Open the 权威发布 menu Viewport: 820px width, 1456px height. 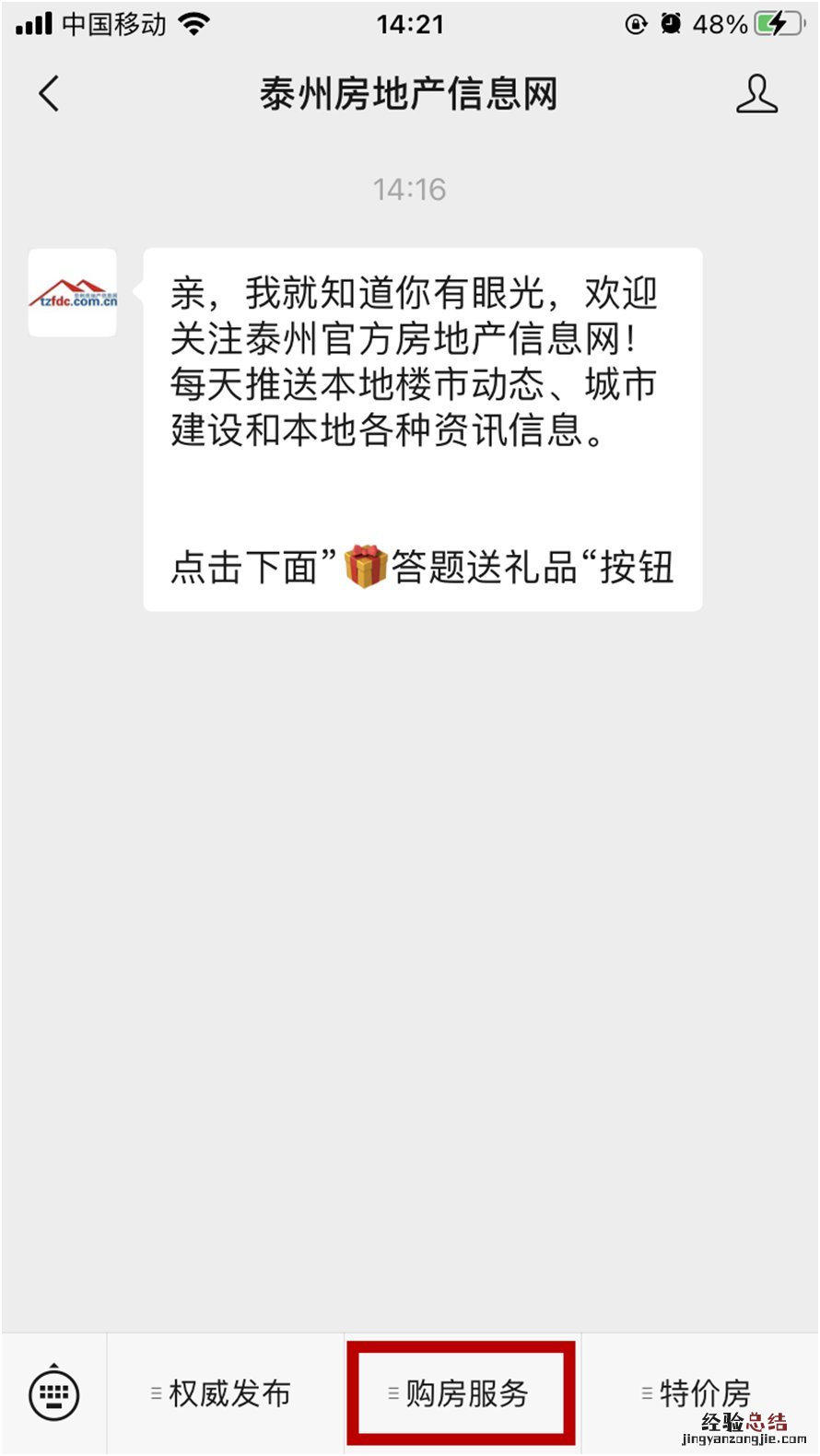pos(224,1393)
